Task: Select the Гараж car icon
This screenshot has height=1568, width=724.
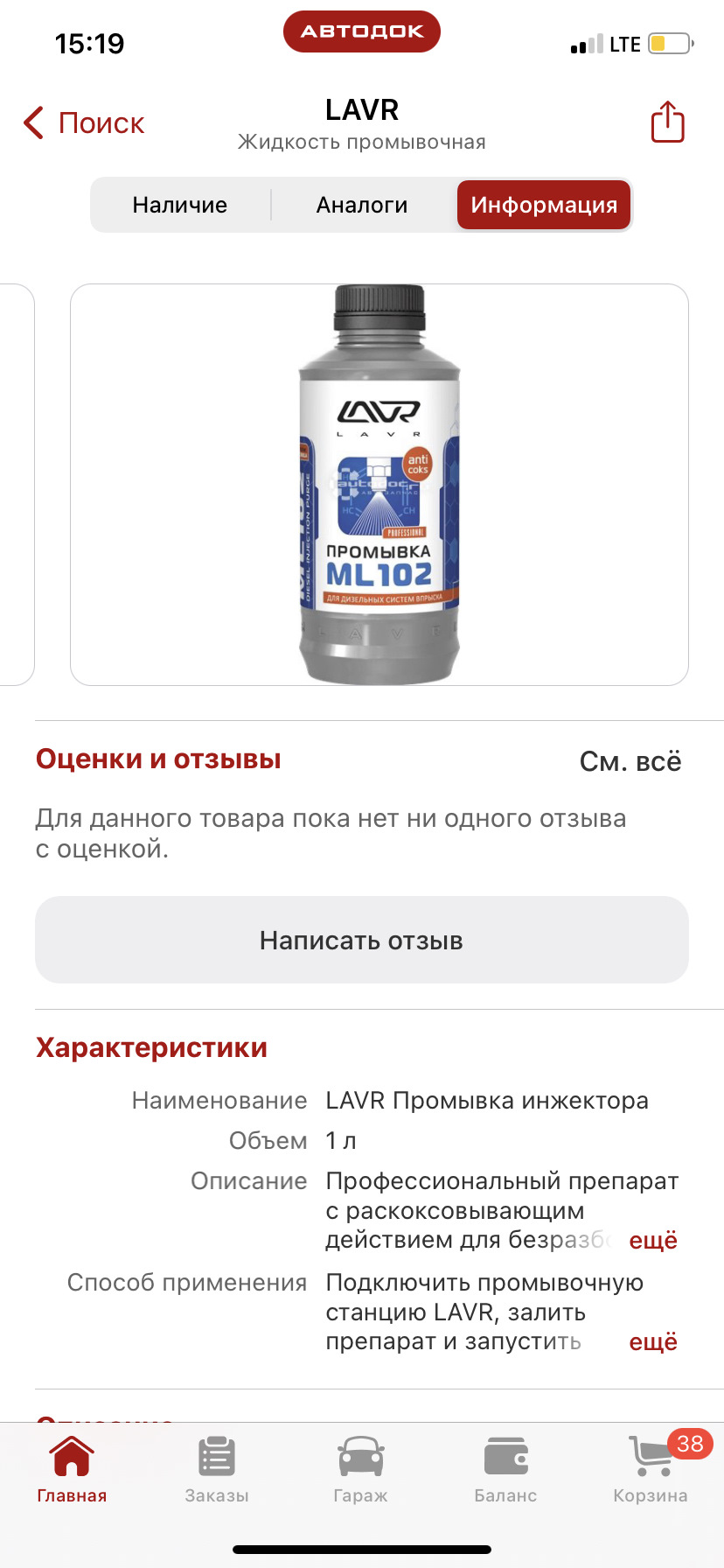Action: [x=360, y=1454]
